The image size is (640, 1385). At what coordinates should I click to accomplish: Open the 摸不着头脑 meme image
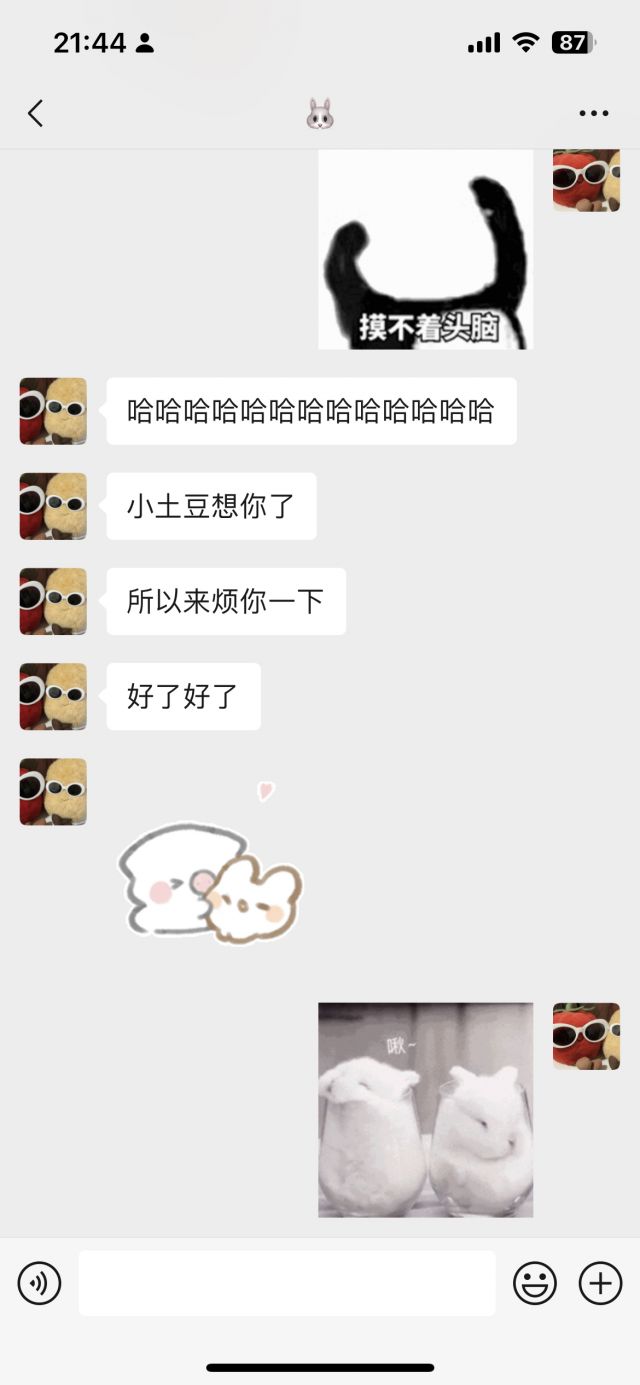[x=425, y=249]
